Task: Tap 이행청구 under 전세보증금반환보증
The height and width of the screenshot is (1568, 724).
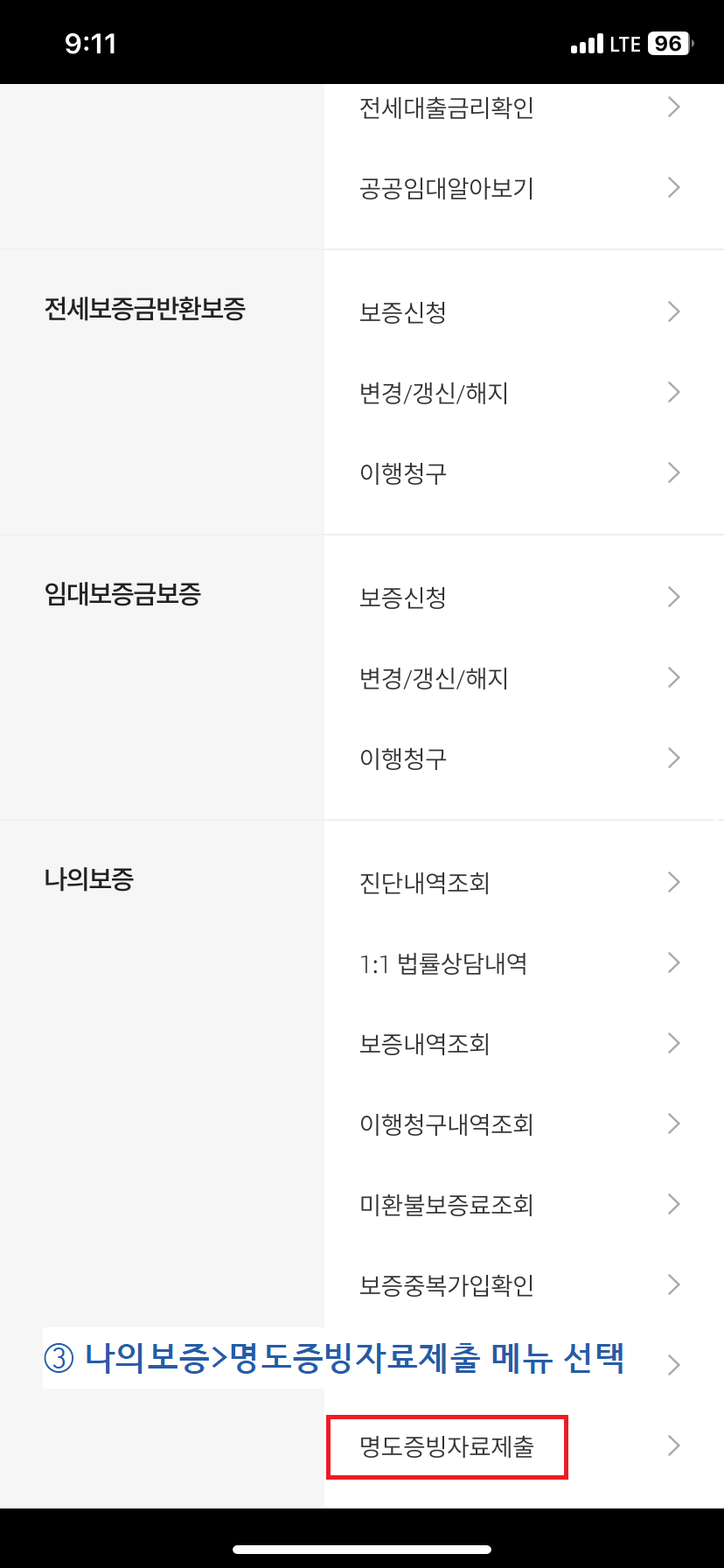Action: [x=403, y=473]
